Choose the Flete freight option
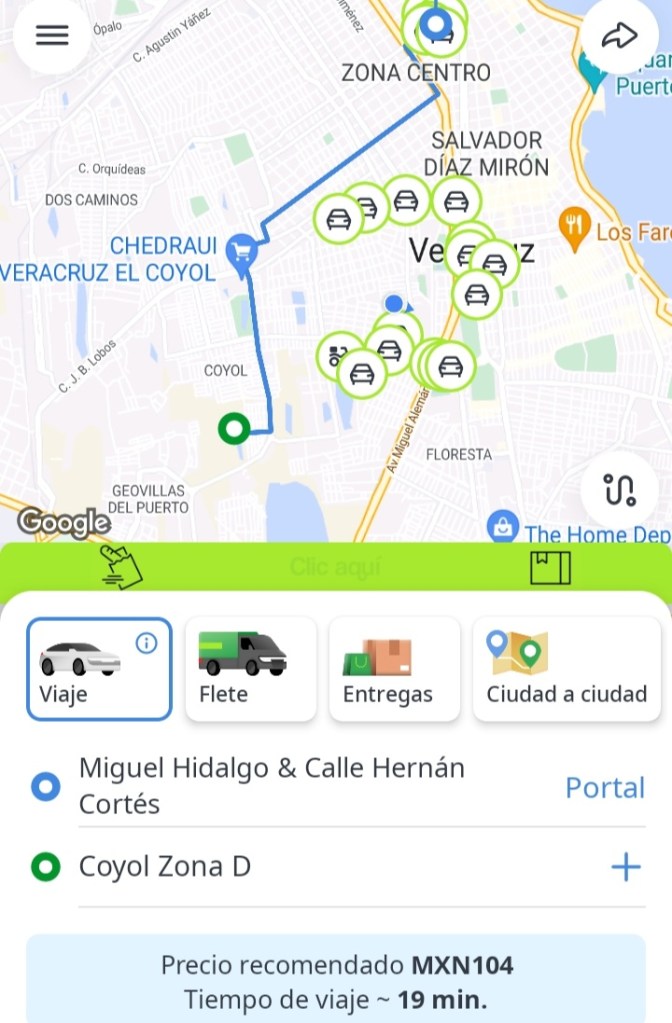The image size is (672, 1023). tap(250, 669)
